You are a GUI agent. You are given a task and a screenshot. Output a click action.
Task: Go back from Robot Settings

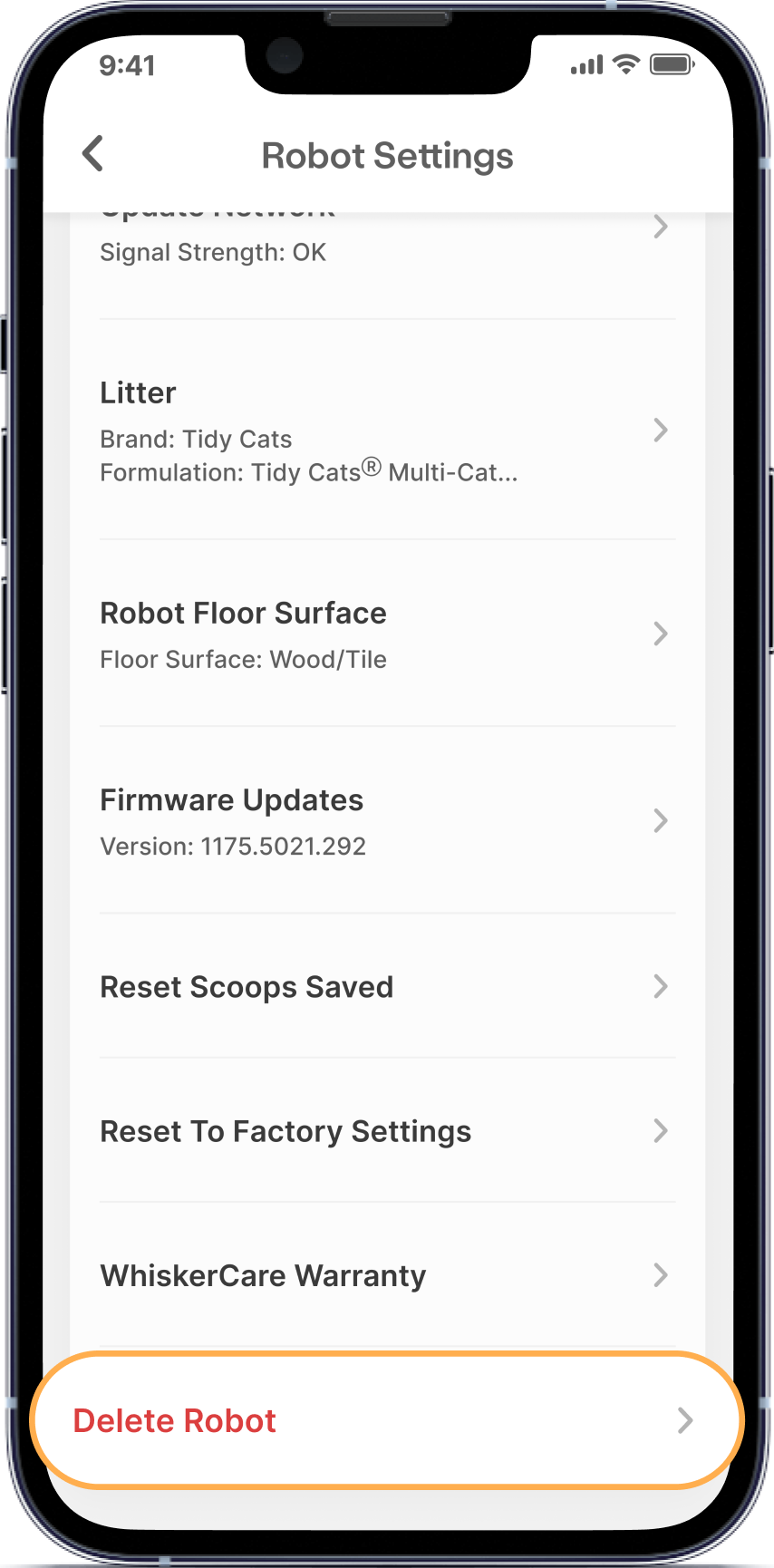[x=93, y=154]
